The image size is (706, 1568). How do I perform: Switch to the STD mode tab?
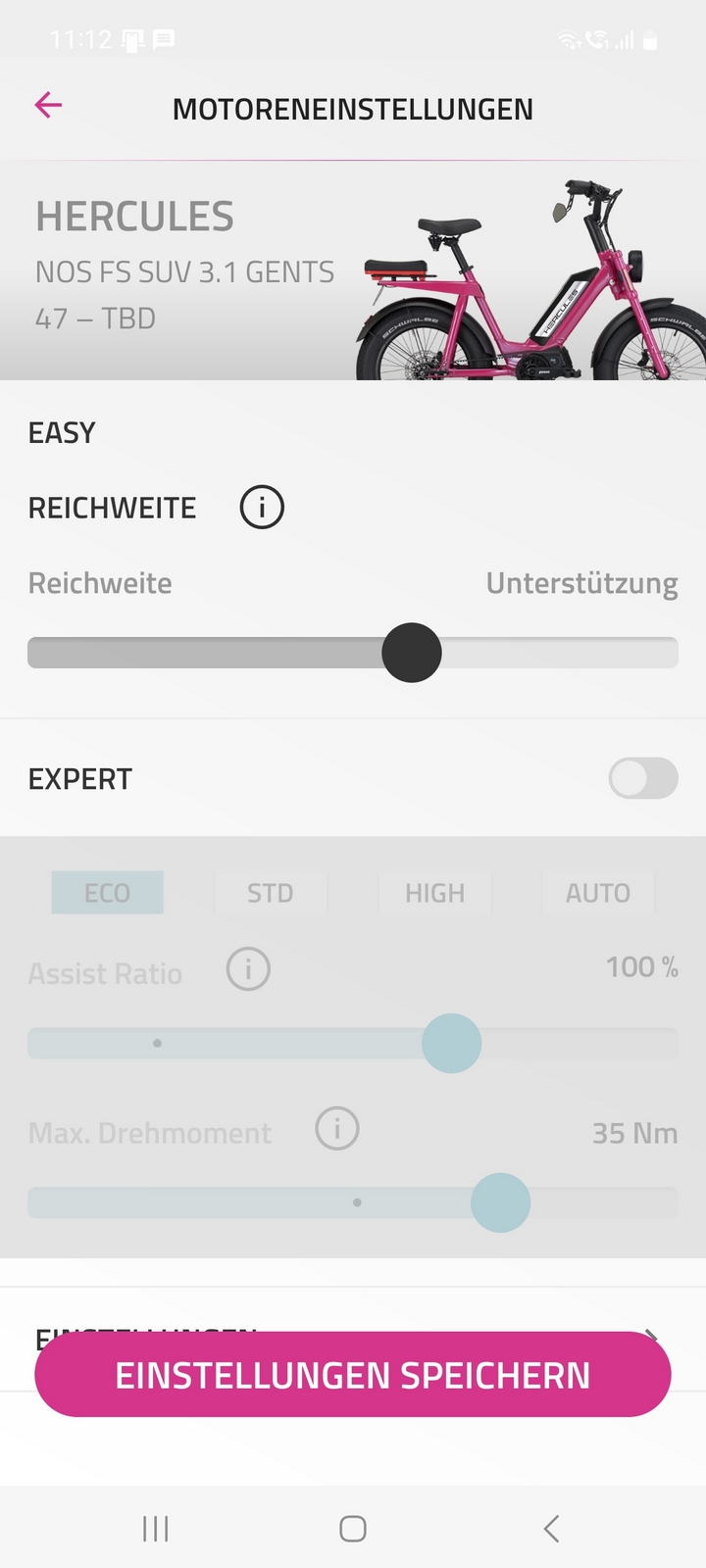(271, 893)
